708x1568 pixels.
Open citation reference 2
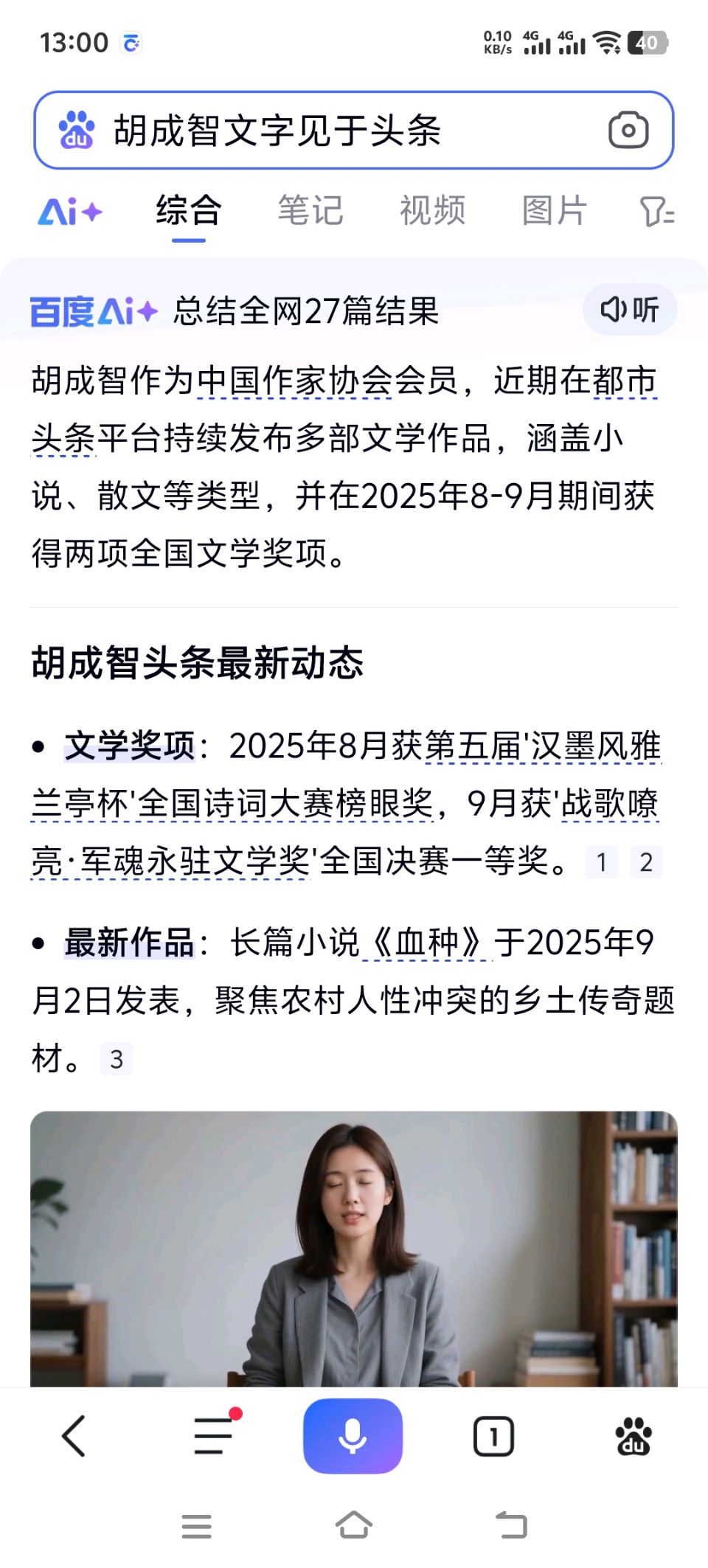pos(646,862)
